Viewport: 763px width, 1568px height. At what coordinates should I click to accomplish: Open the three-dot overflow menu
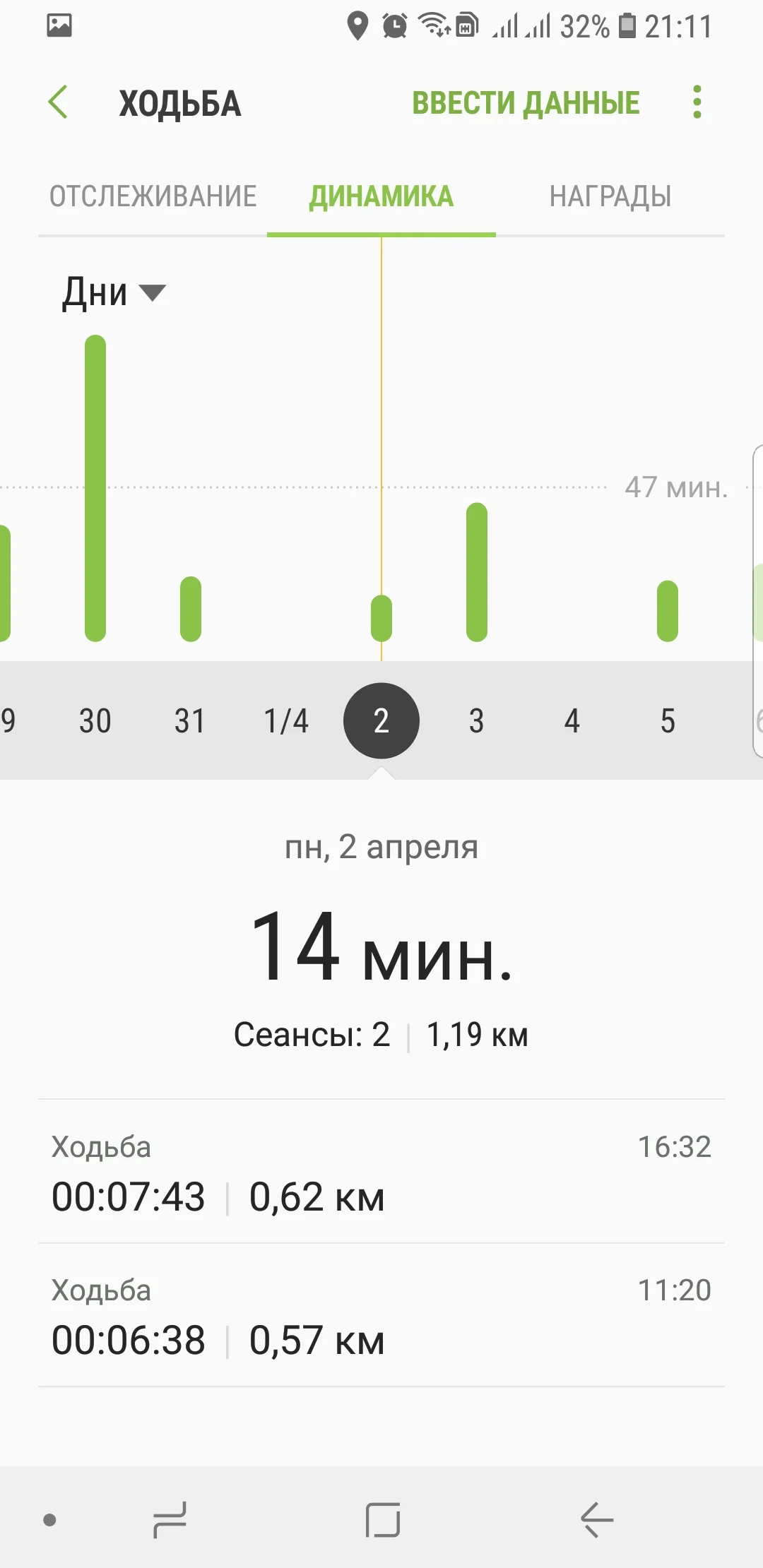pos(697,102)
